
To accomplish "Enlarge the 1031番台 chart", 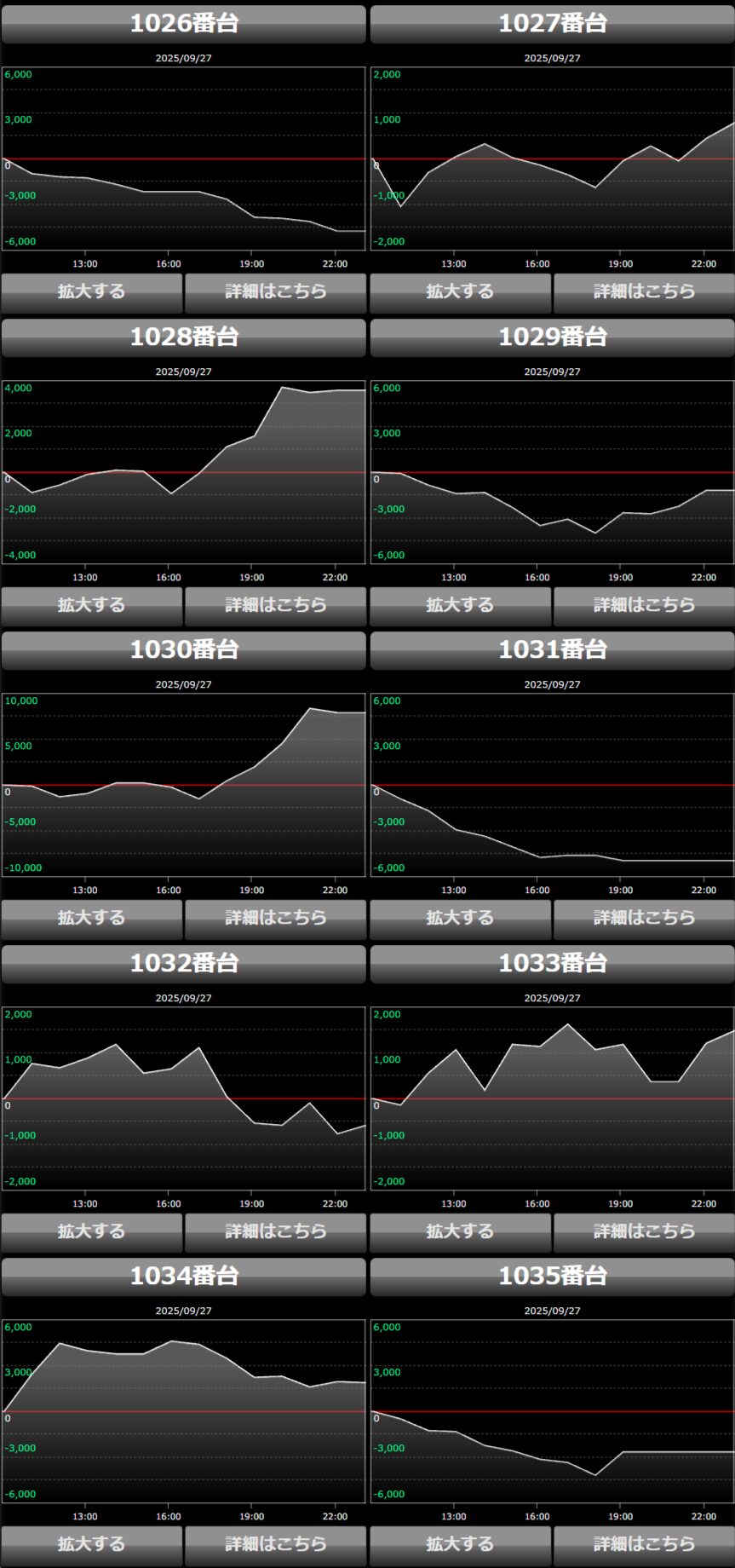I will tap(460, 918).
